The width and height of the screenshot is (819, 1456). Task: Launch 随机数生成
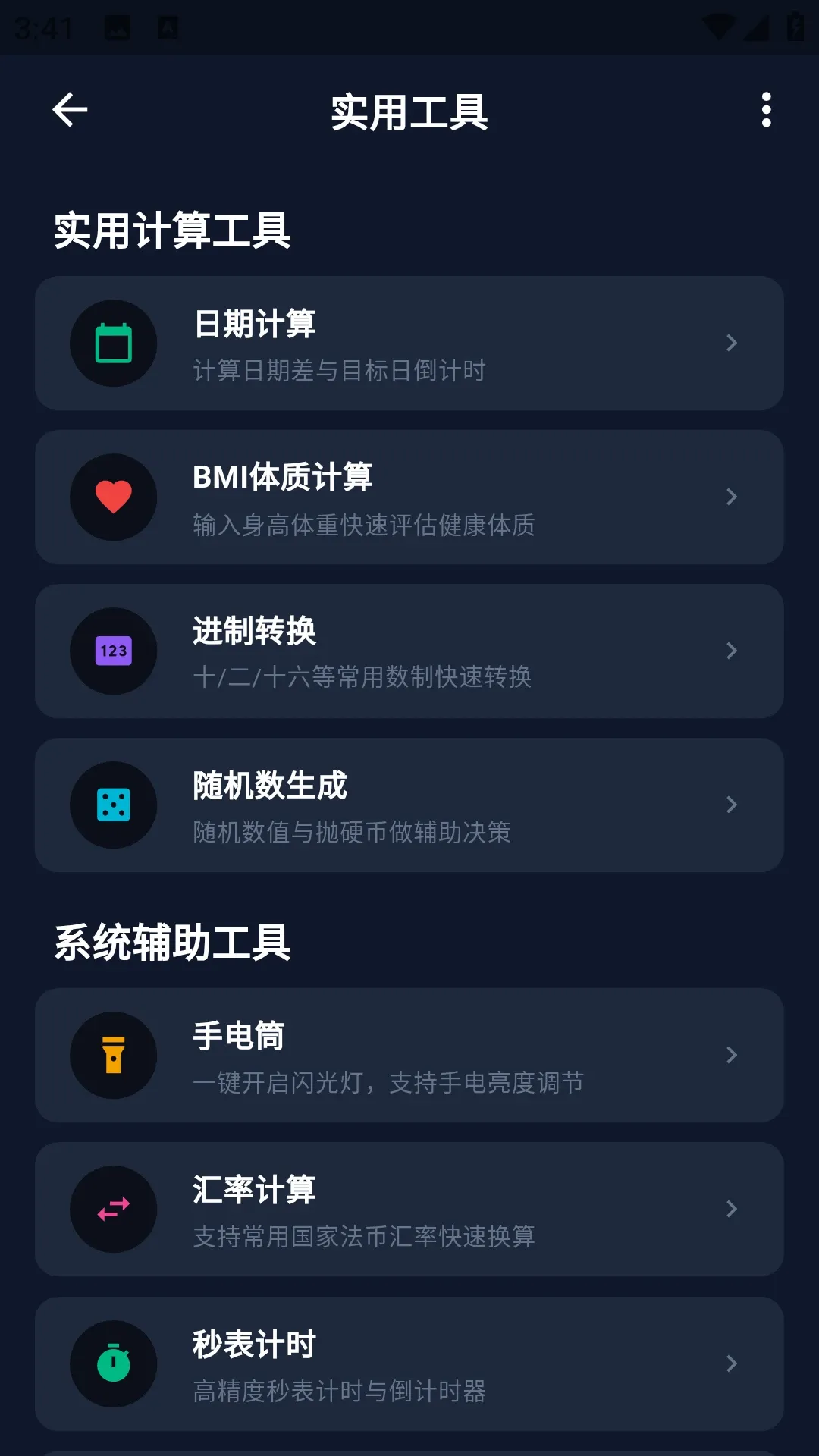[x=409, y=805]
